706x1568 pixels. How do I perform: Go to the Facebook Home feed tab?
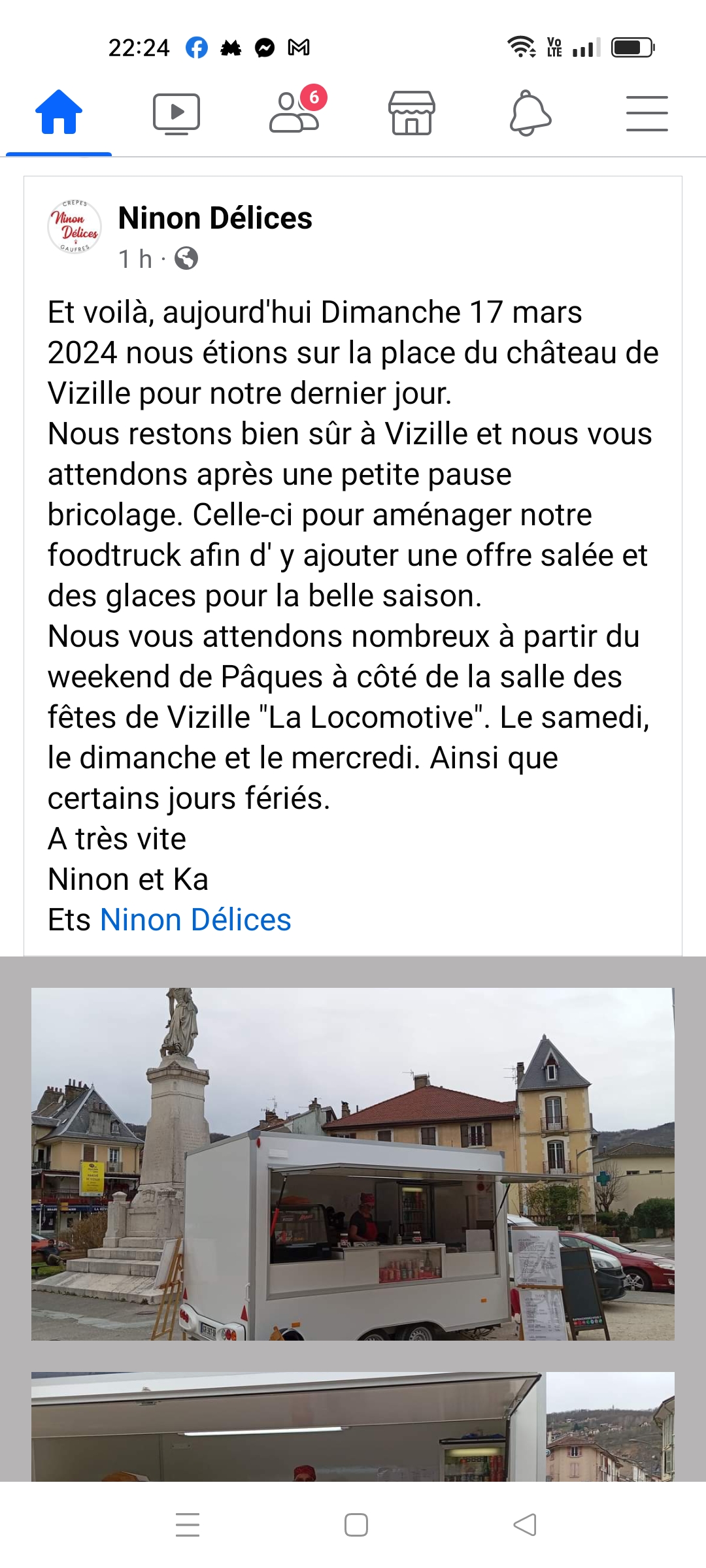pos(59,113)
